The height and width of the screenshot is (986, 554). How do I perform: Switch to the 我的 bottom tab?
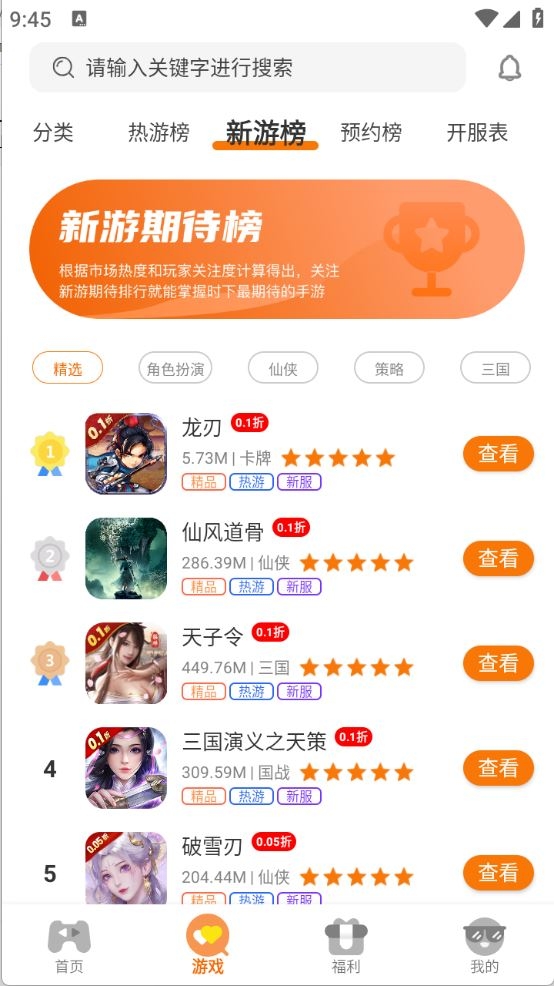pos(484,946)
